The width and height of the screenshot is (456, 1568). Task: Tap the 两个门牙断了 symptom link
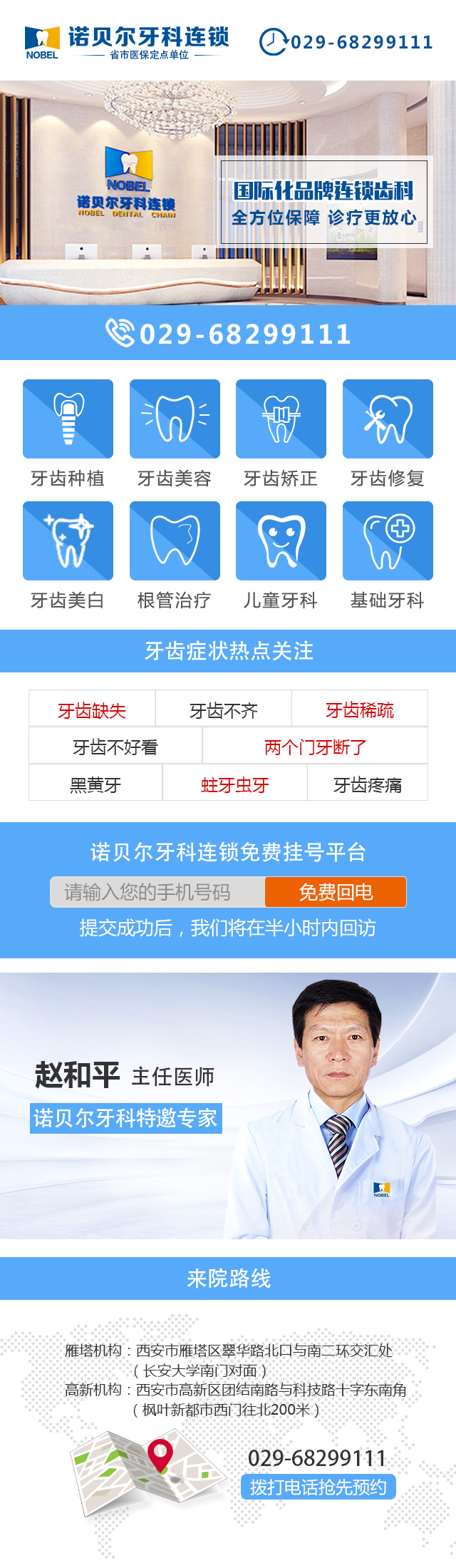click(315, 747)
